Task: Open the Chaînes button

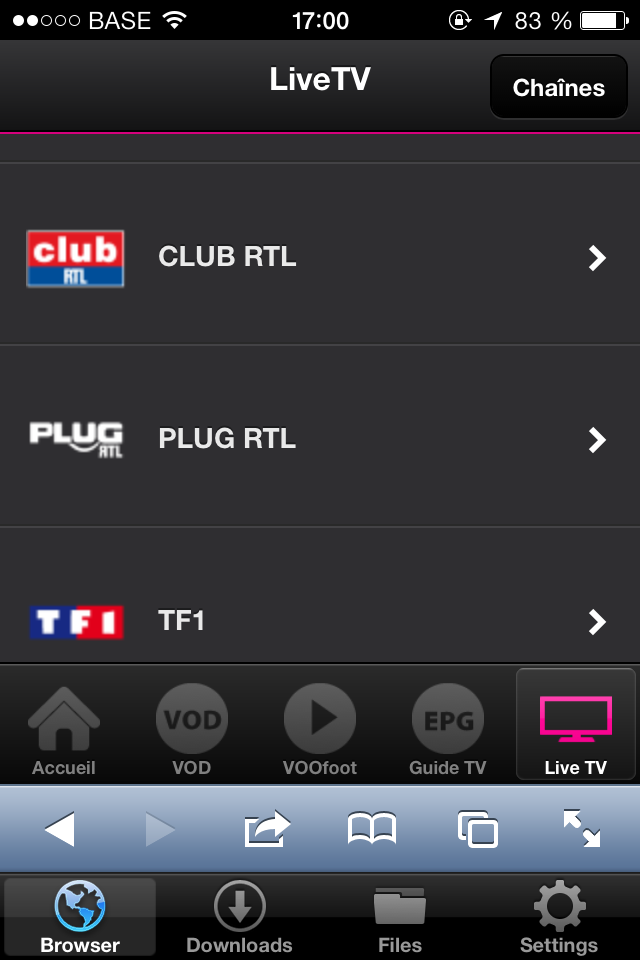Action: [558, 87]
